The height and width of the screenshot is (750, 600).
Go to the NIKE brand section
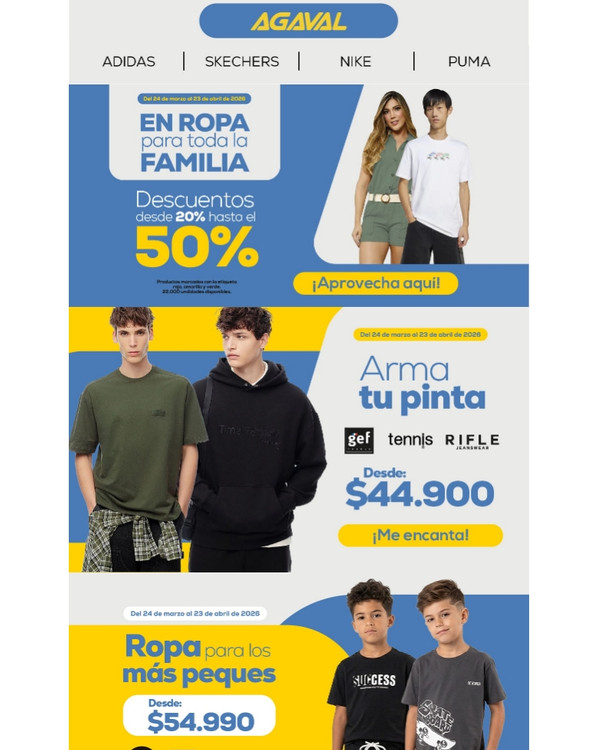(x=355, y=61)
